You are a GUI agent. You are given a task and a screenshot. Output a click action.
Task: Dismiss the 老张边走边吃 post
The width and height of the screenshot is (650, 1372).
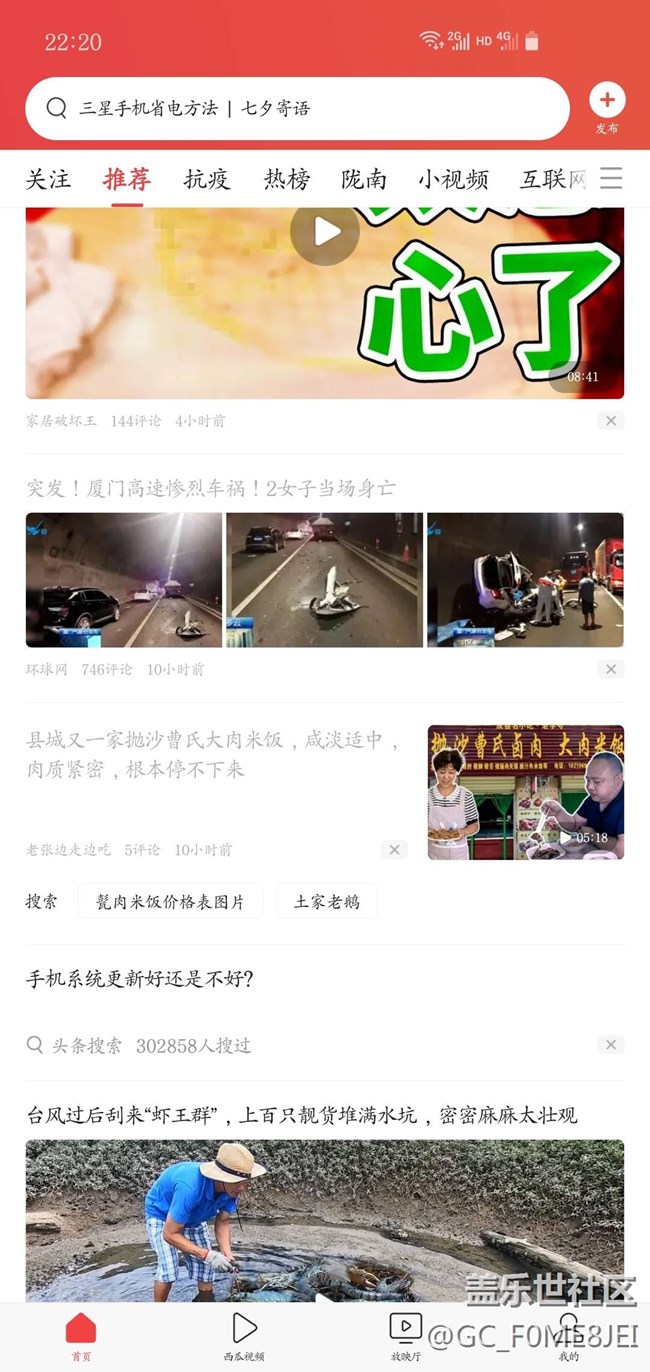point(394,850)
